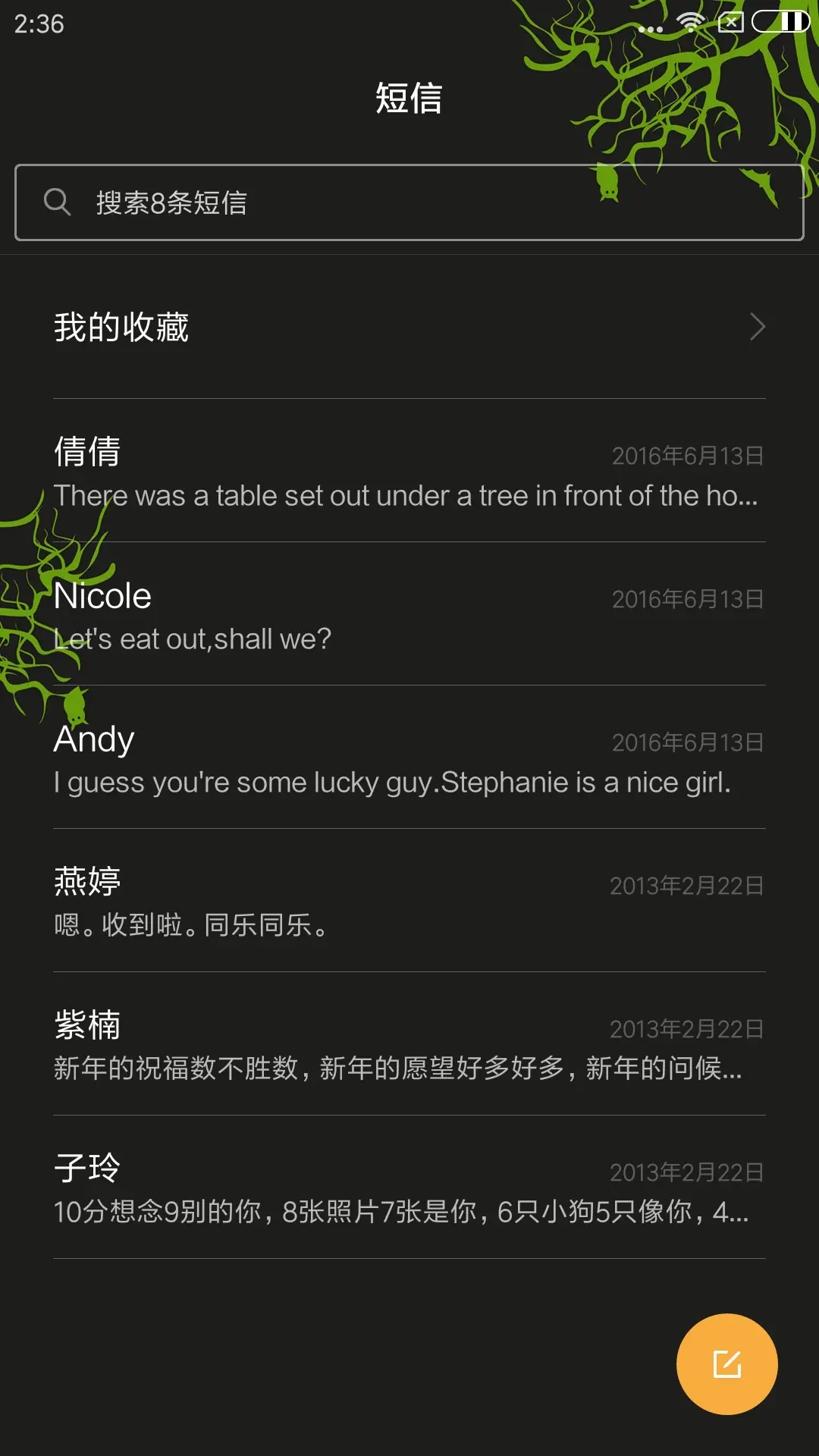Tap the orange compose new message icon
The image size is (819, 1456).
(726, 1363)
